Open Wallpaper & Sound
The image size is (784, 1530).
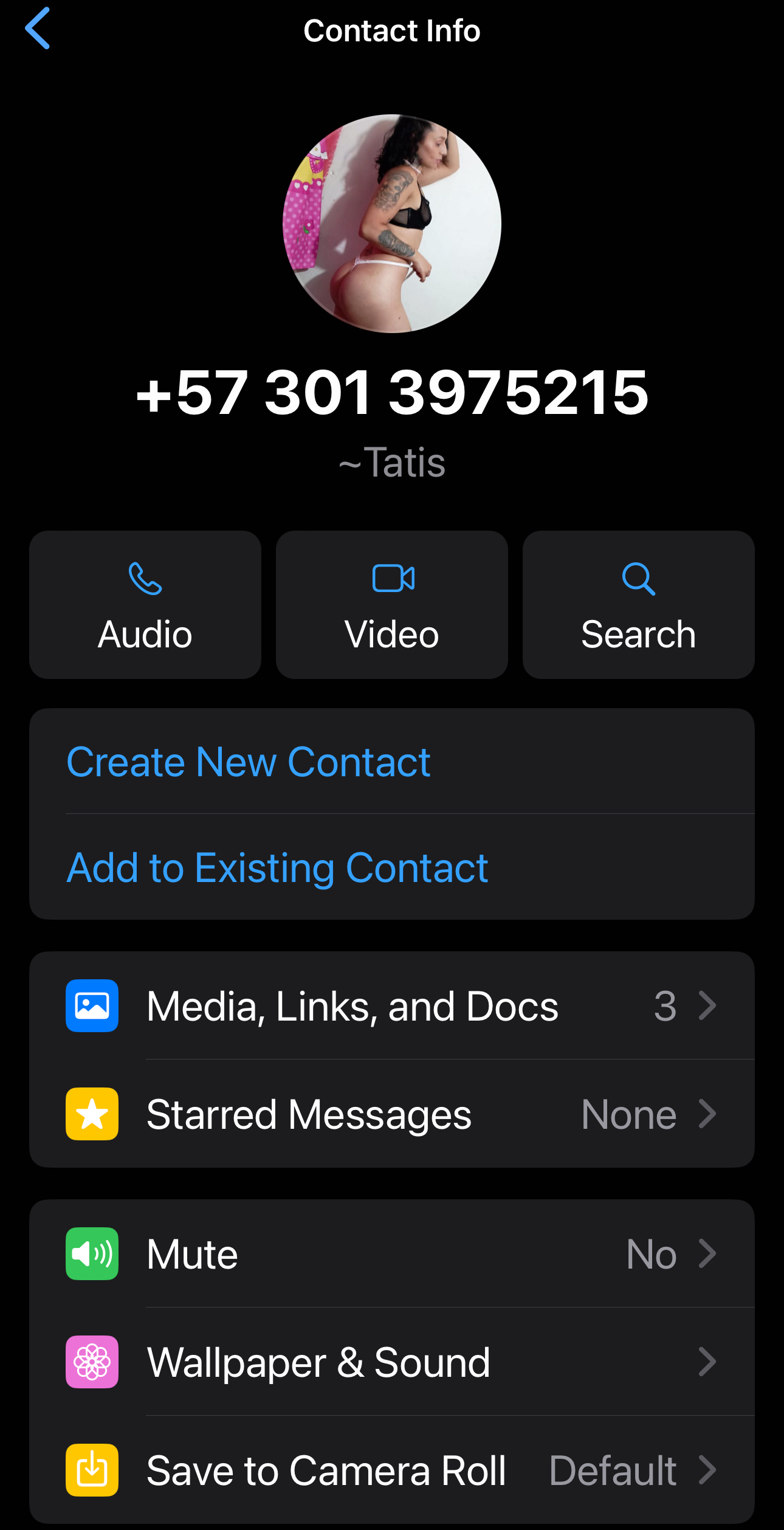tap(392, 1362)
